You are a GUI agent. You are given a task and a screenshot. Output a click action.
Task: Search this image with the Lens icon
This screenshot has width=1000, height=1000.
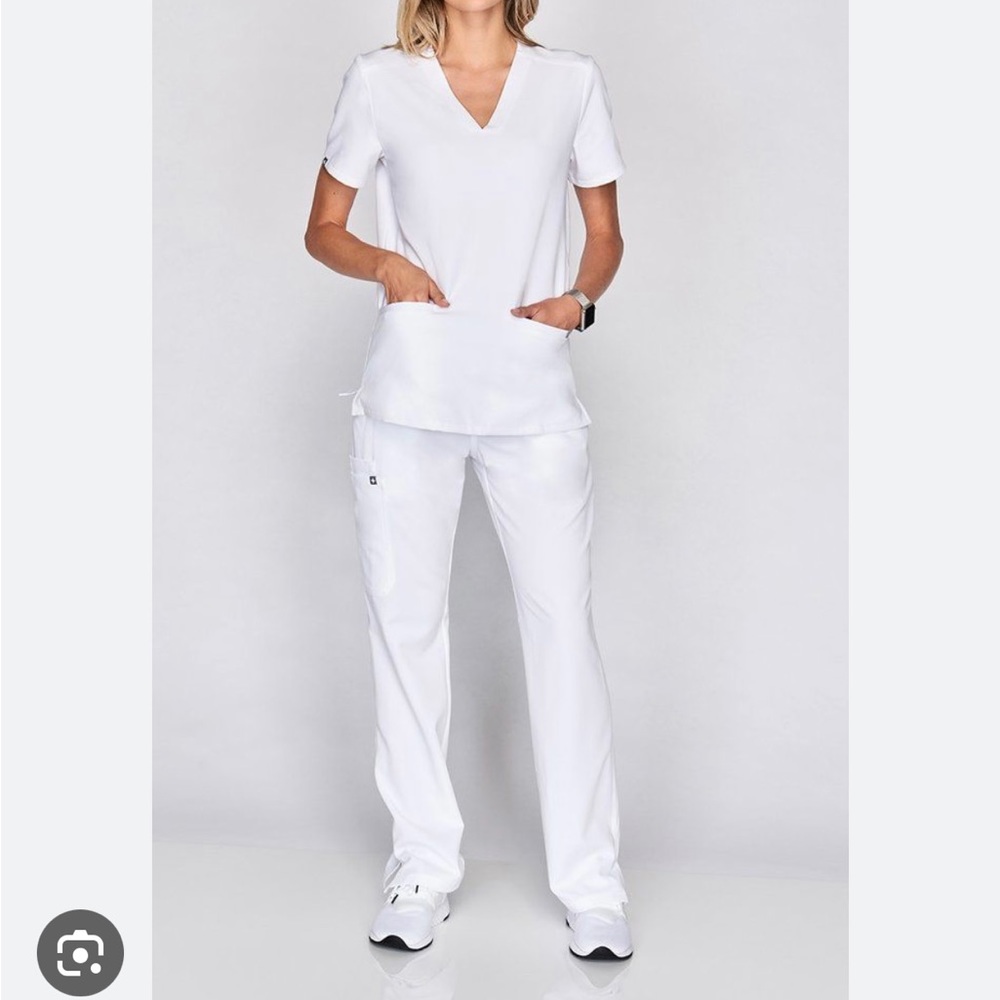(80, 952)
